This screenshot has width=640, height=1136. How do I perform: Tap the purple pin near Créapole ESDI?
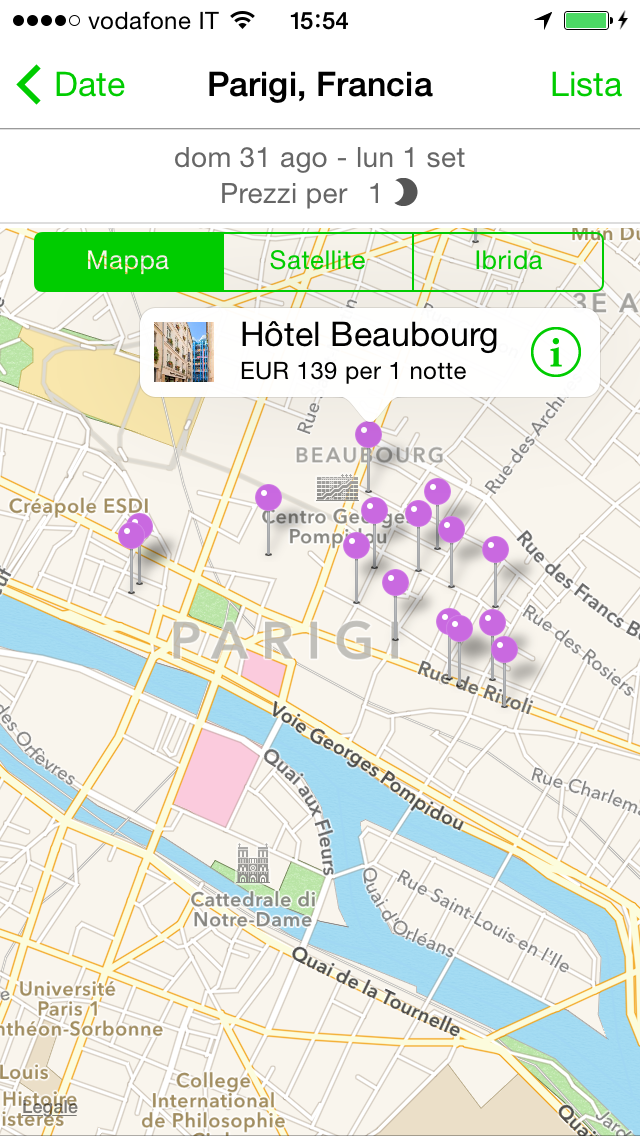(x=132, y=536)
